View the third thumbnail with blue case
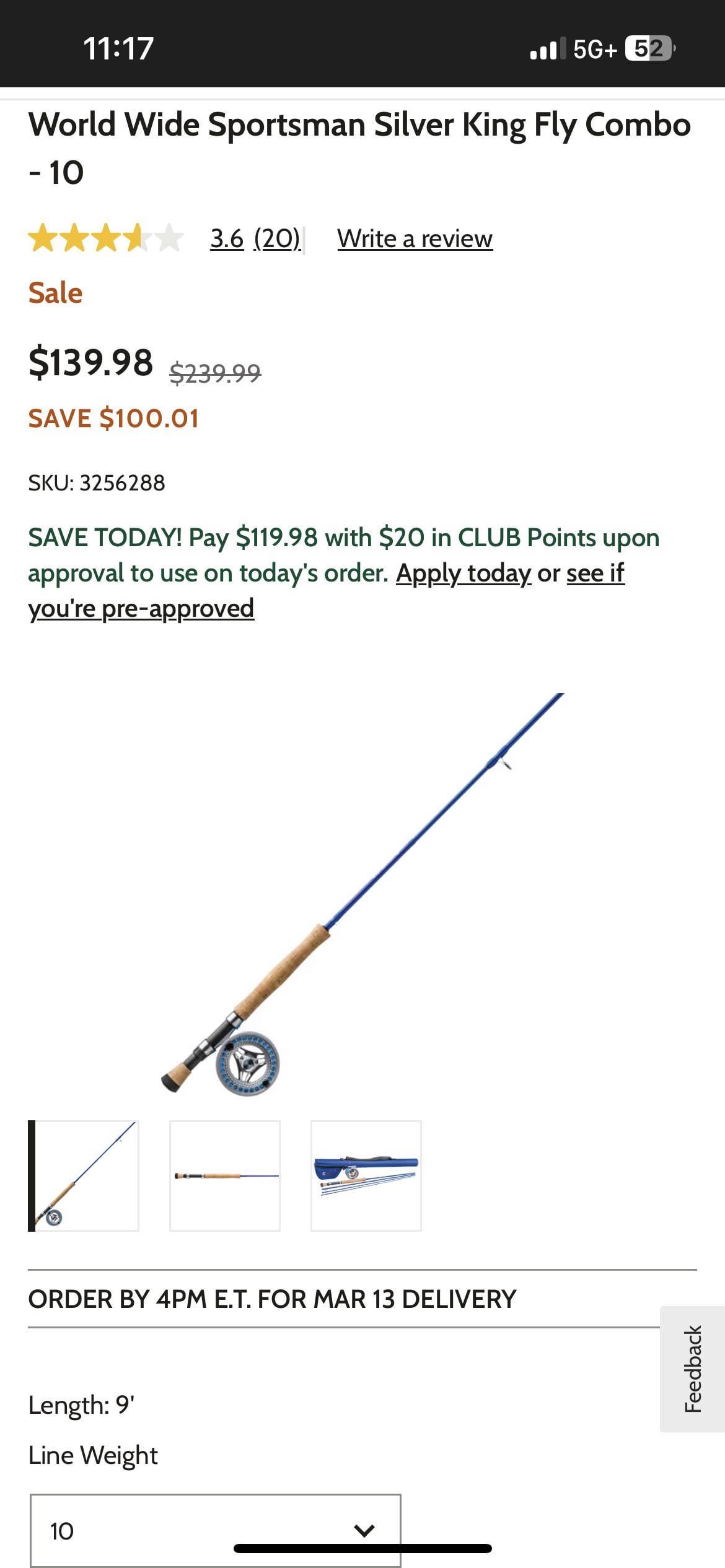 click(x=366, y=1175)
